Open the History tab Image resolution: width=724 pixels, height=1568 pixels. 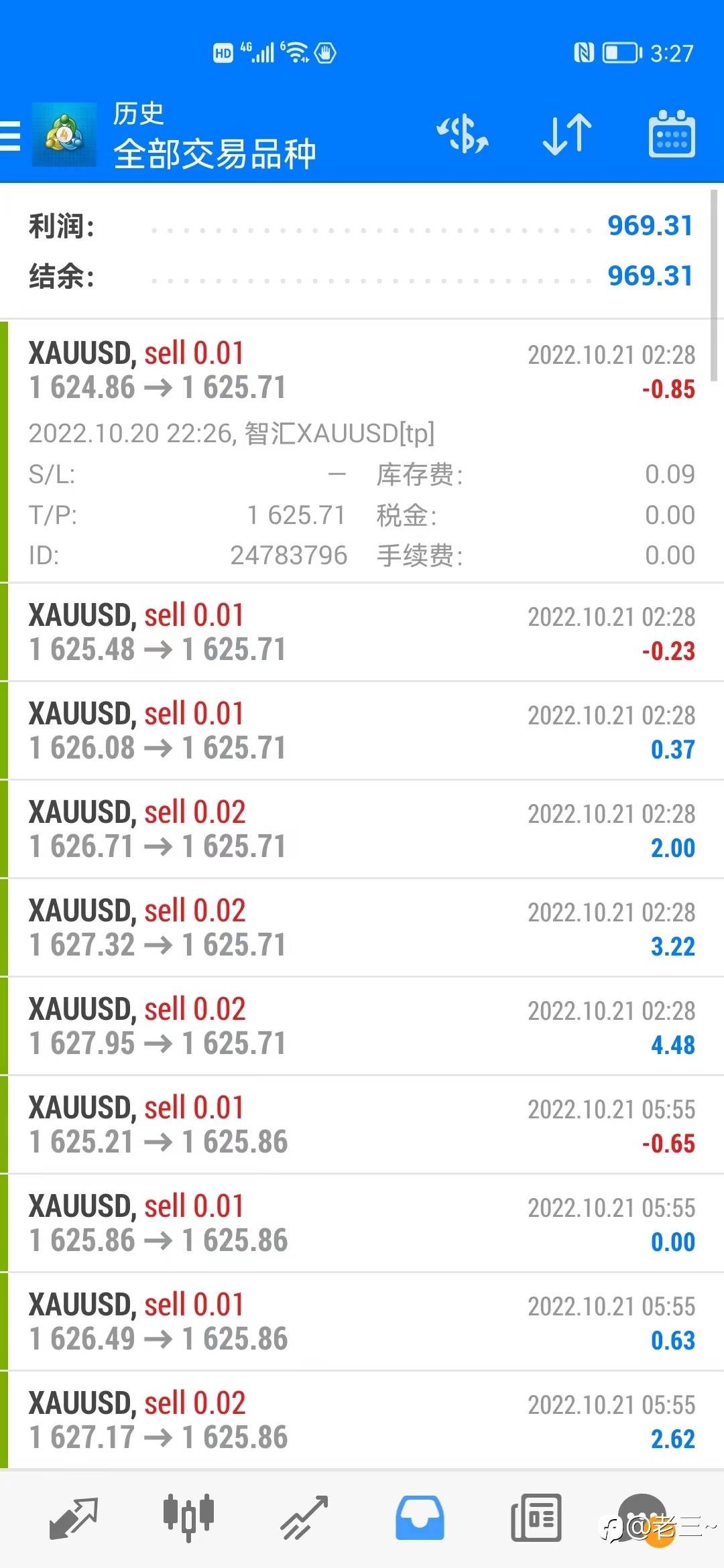point(420,1518)
